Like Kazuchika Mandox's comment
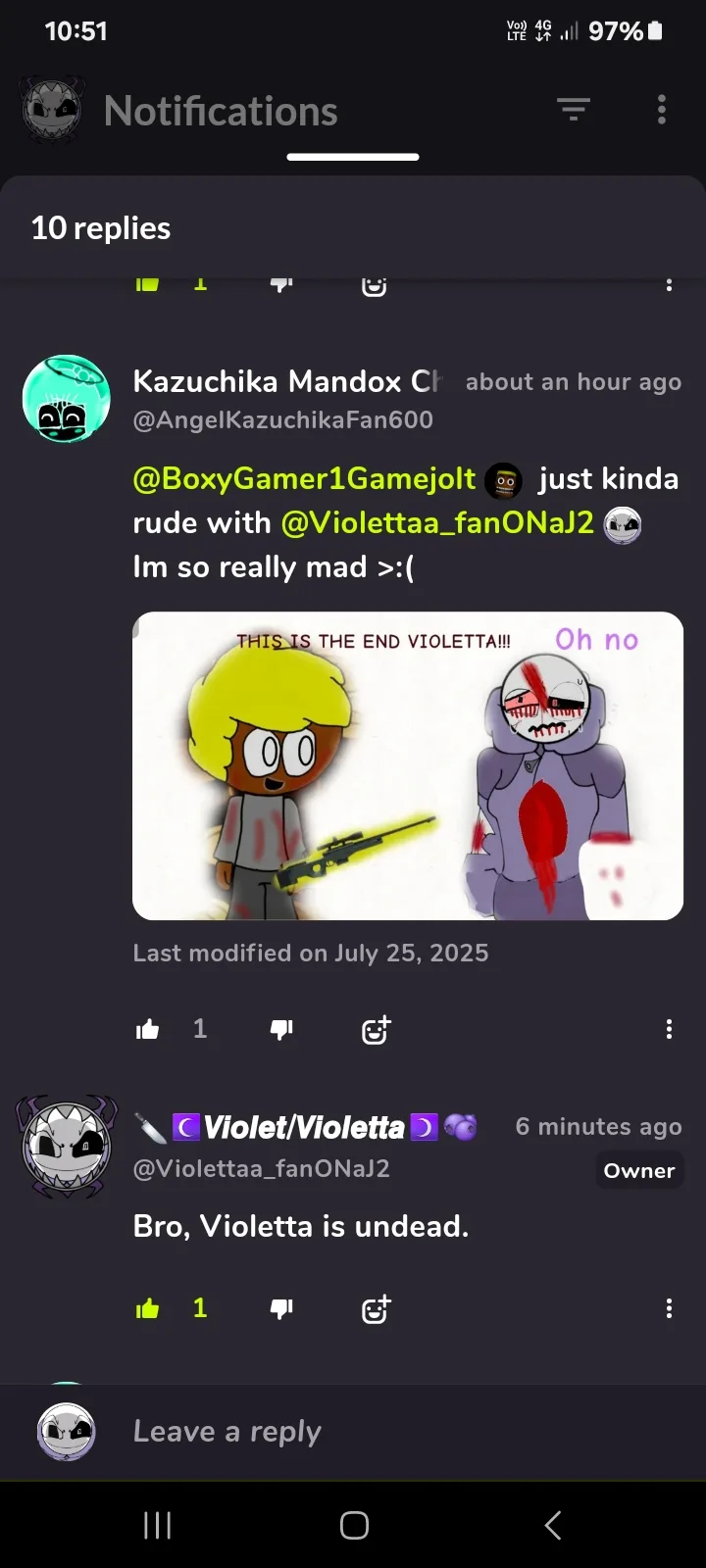Image resolution: width=706 pixels, height=1568 pixels. [x=148, y=1029]
